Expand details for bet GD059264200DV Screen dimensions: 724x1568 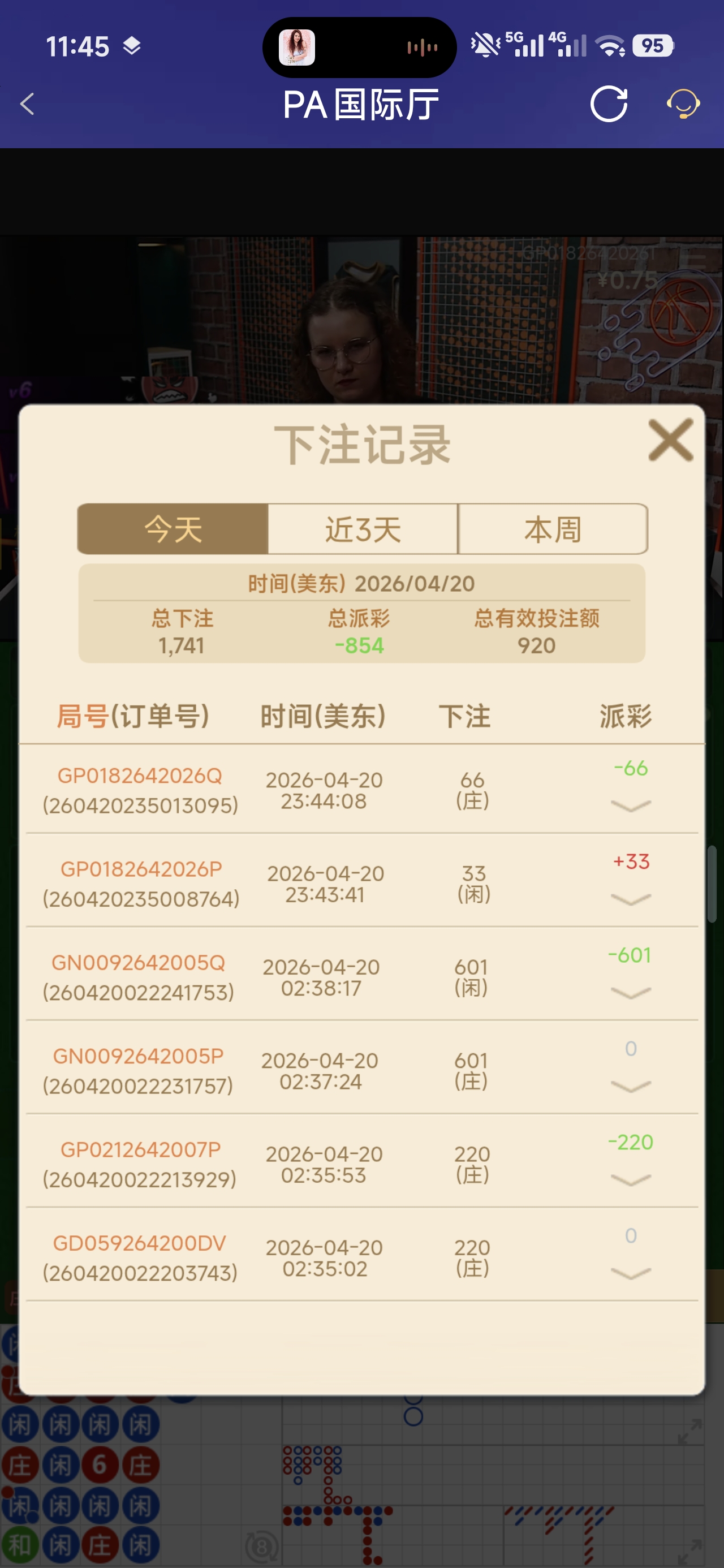[630, 1273]
